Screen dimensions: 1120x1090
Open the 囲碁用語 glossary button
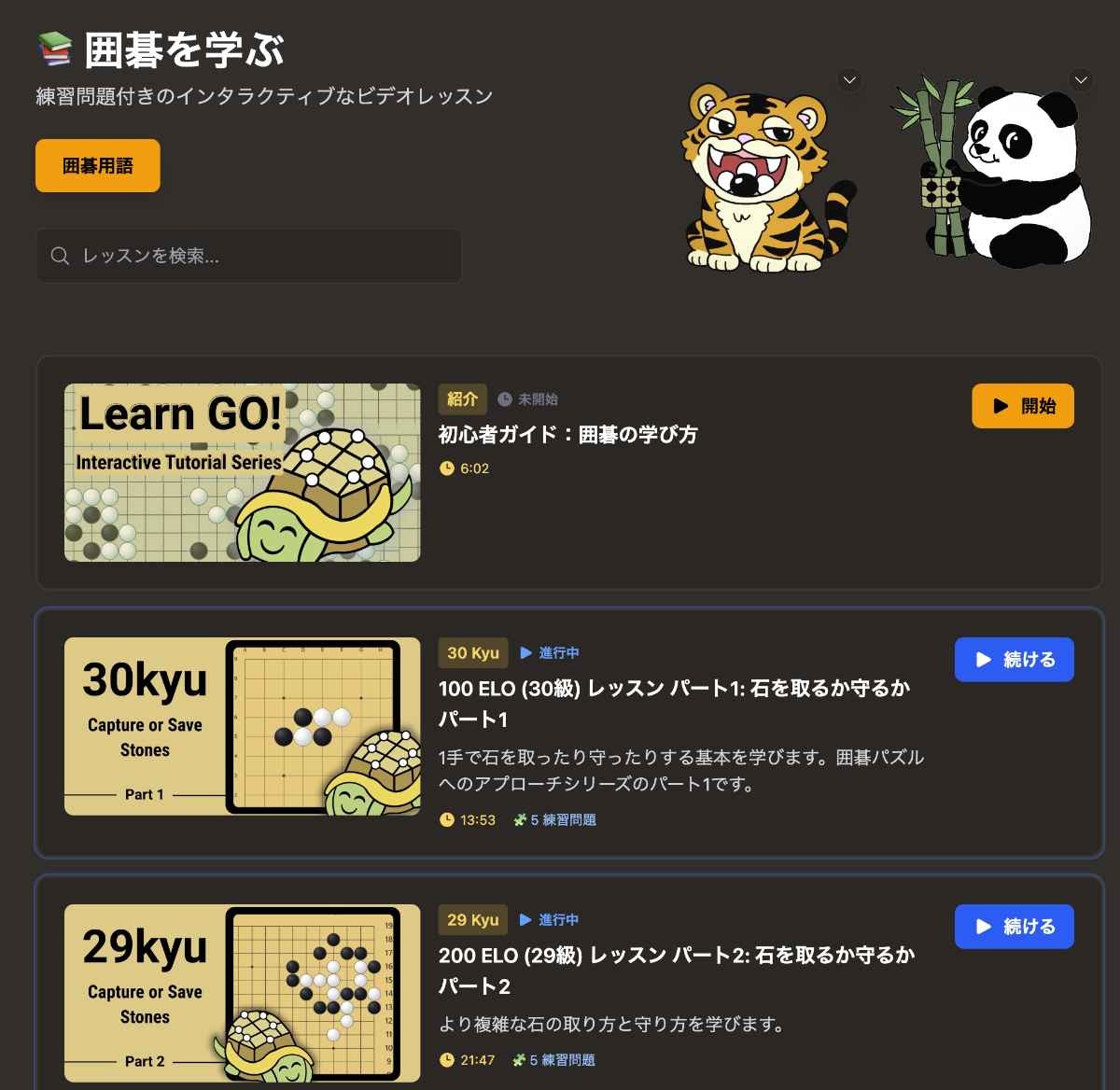(98, 166)
